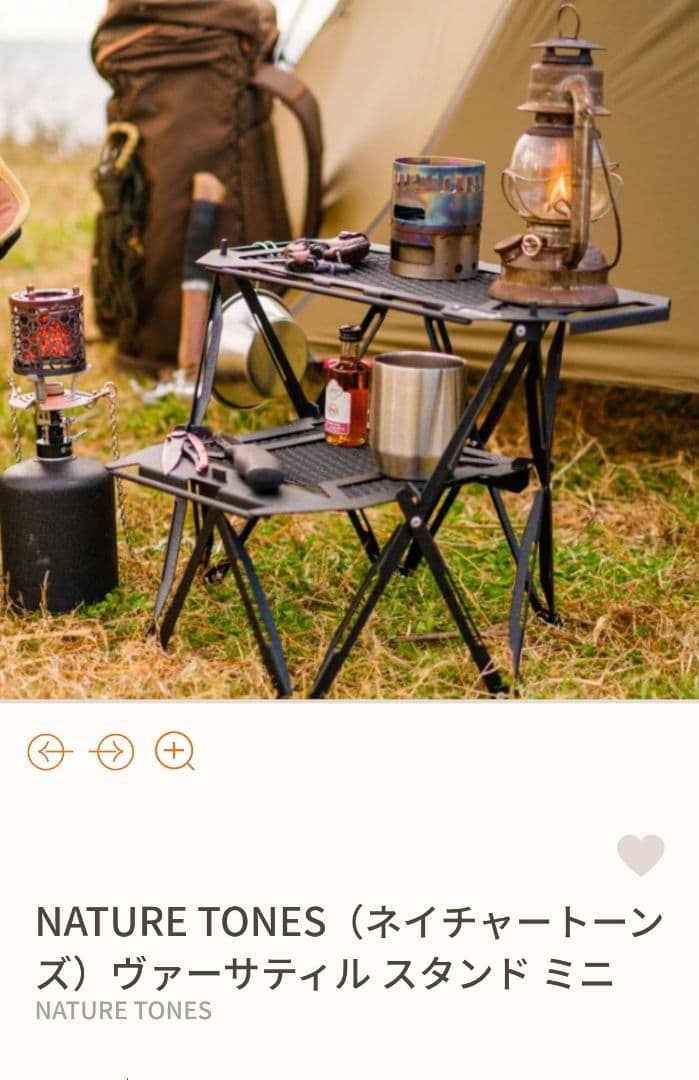Image resolution: width=699 pixels, height=1080 pixels.
Task: Open the camping stand product photo
Action: 350,350
